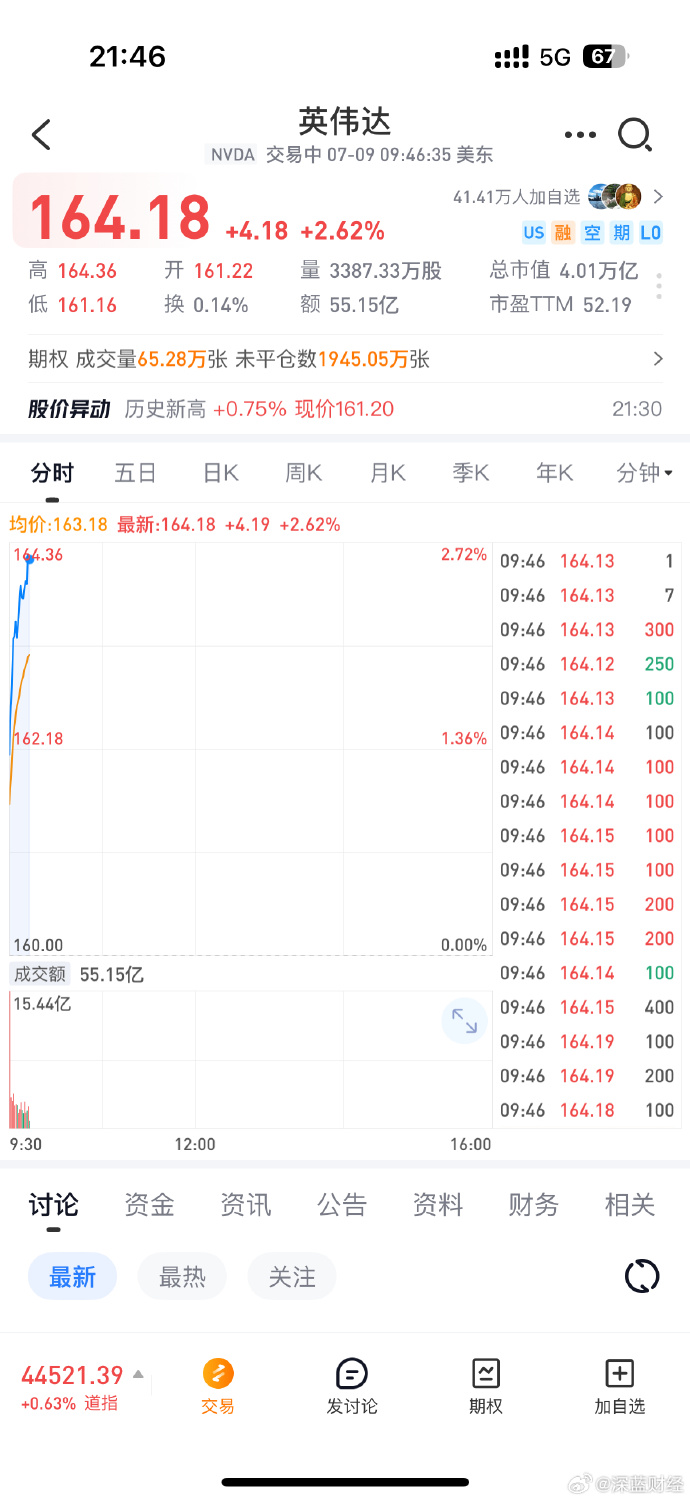Switch chart to 月K view
The width and height of the screenshot is (690, 1500).
click(x=387, y=473)
